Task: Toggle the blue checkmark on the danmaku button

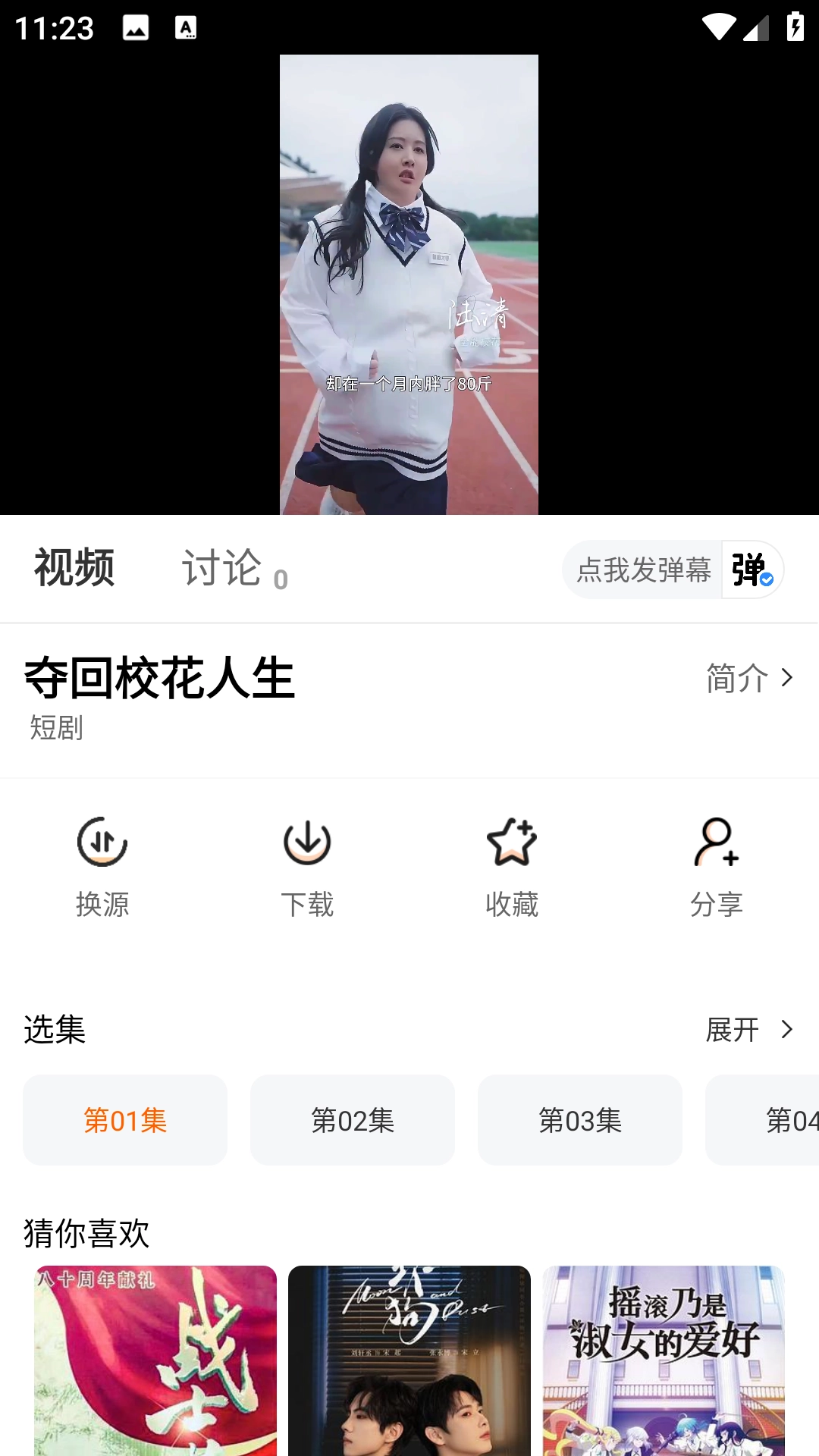Action: pyautogui.click(x=766, y=580)
